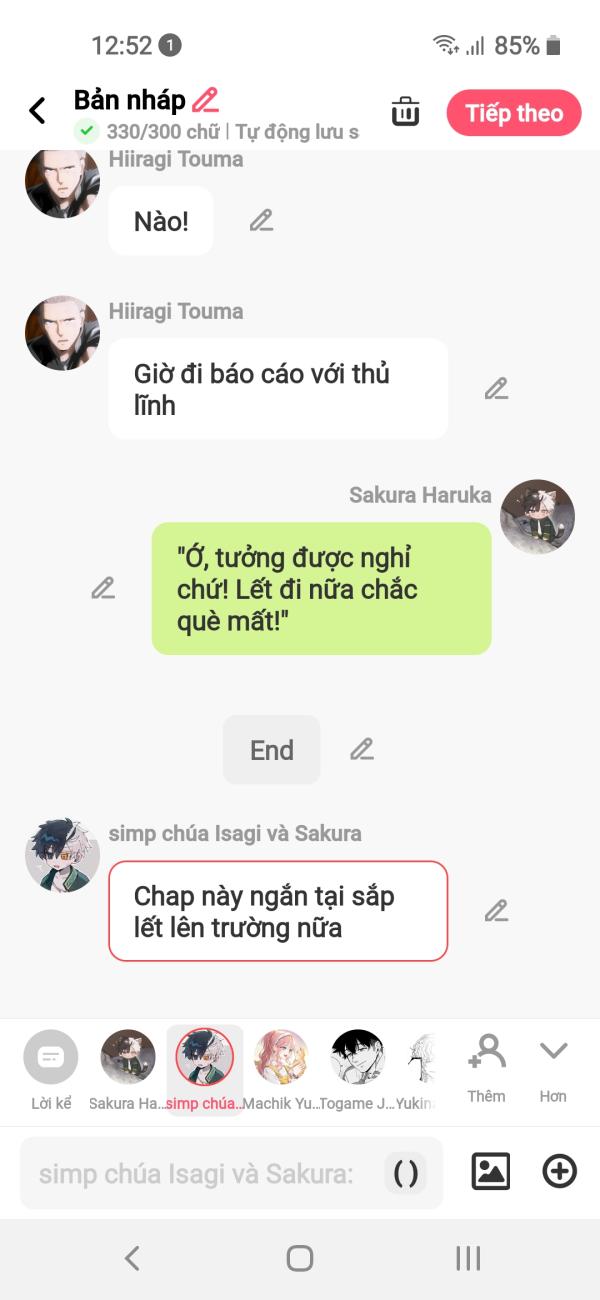This screenshot has height=1300, width=600.
Task: Insert parentheses with the () button
Action: pyautogui.click(x=406, y=1173)
